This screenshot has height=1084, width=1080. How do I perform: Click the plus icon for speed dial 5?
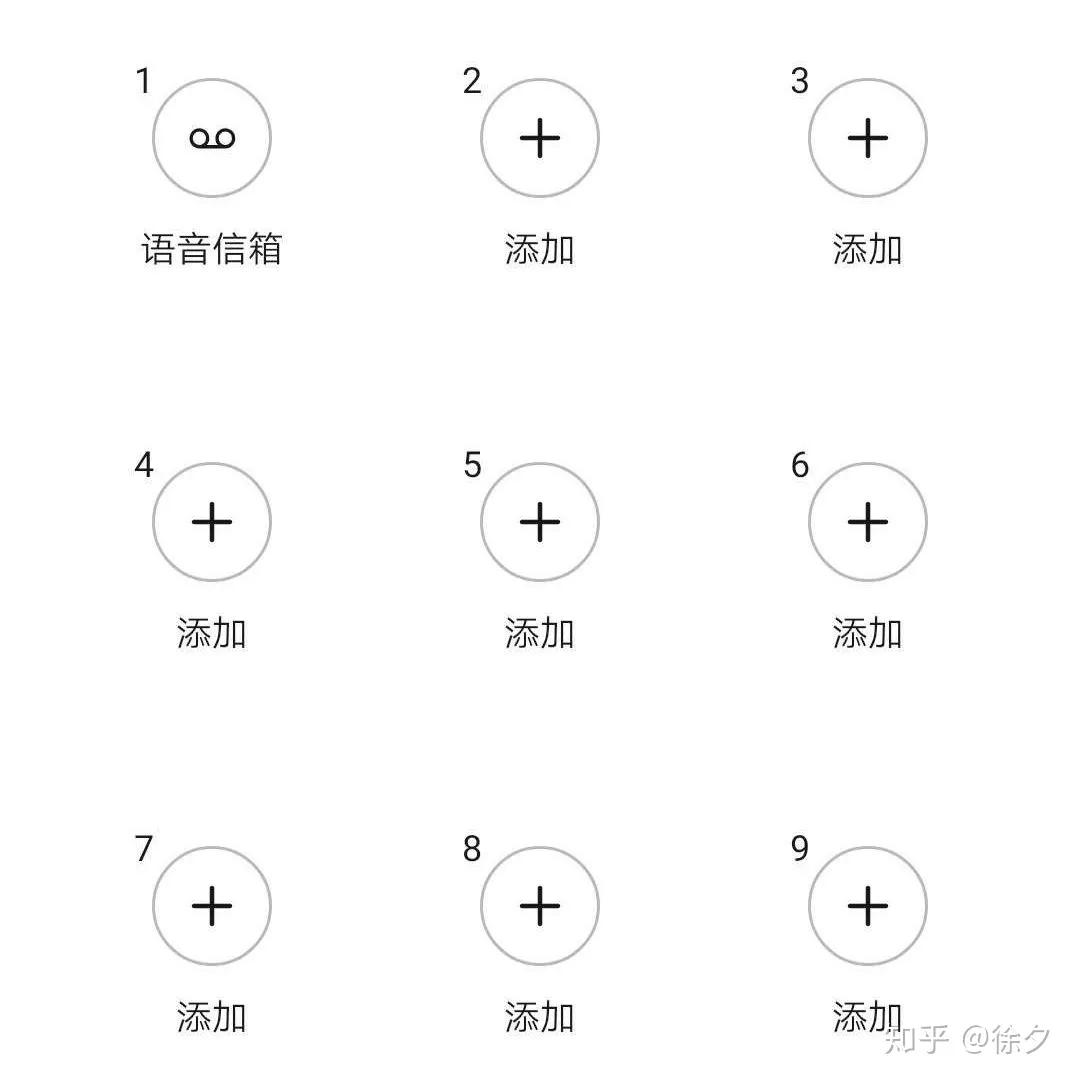click(x=540, y=521)
